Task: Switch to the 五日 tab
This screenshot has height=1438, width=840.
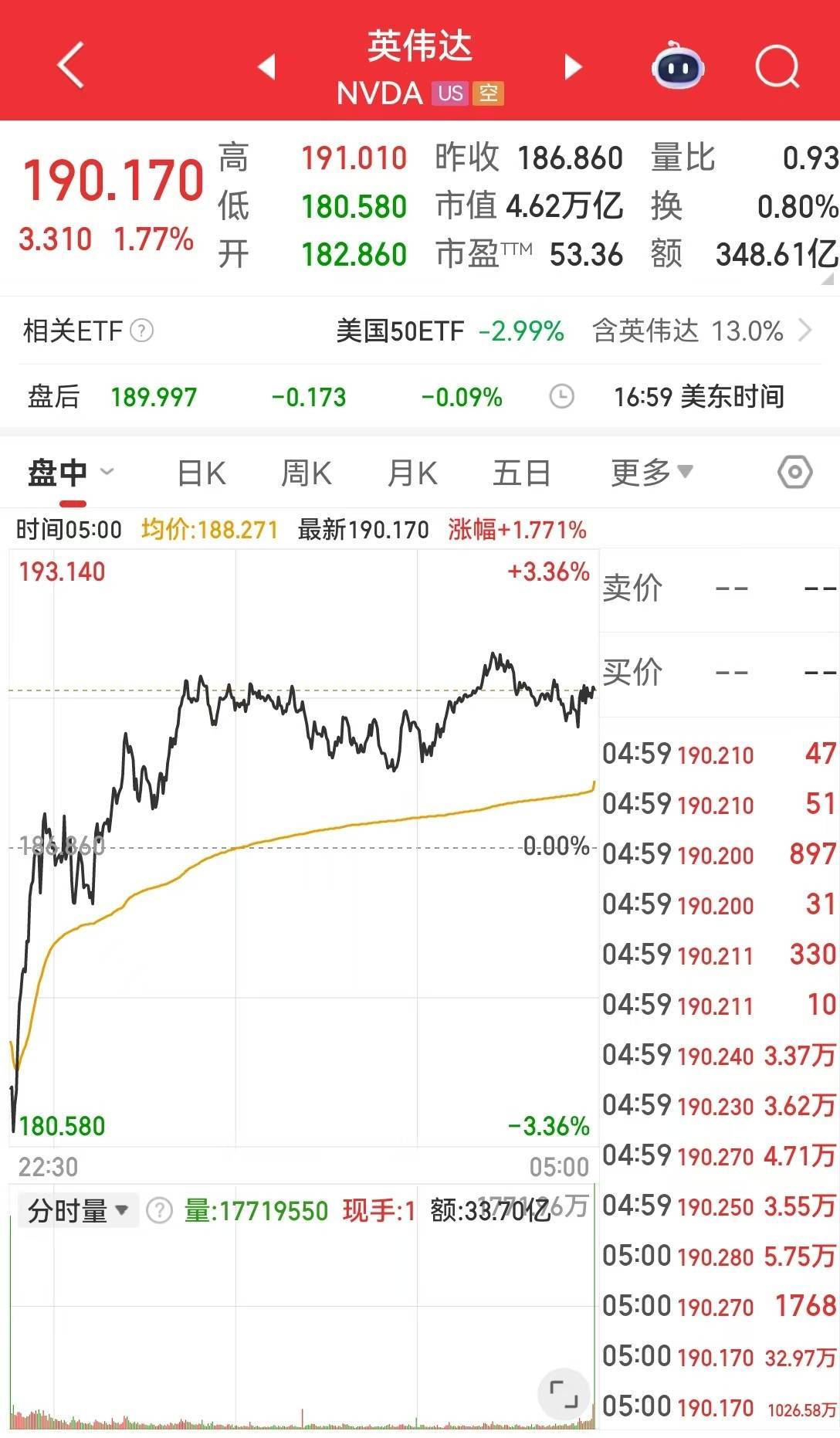Action: [521, 473]
